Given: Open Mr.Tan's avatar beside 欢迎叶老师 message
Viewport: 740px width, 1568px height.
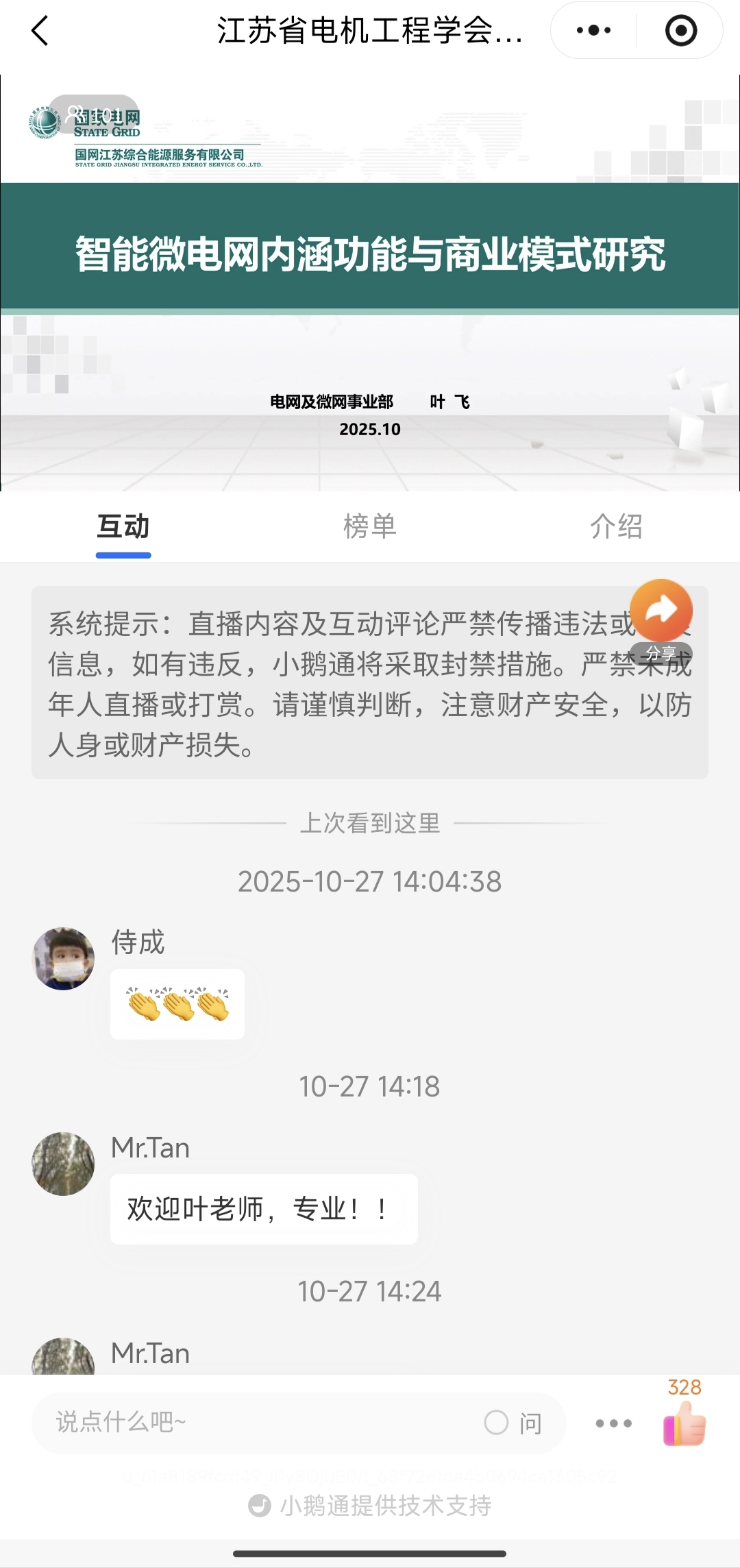Looking at the screenshot, I should pos(64,1164).
